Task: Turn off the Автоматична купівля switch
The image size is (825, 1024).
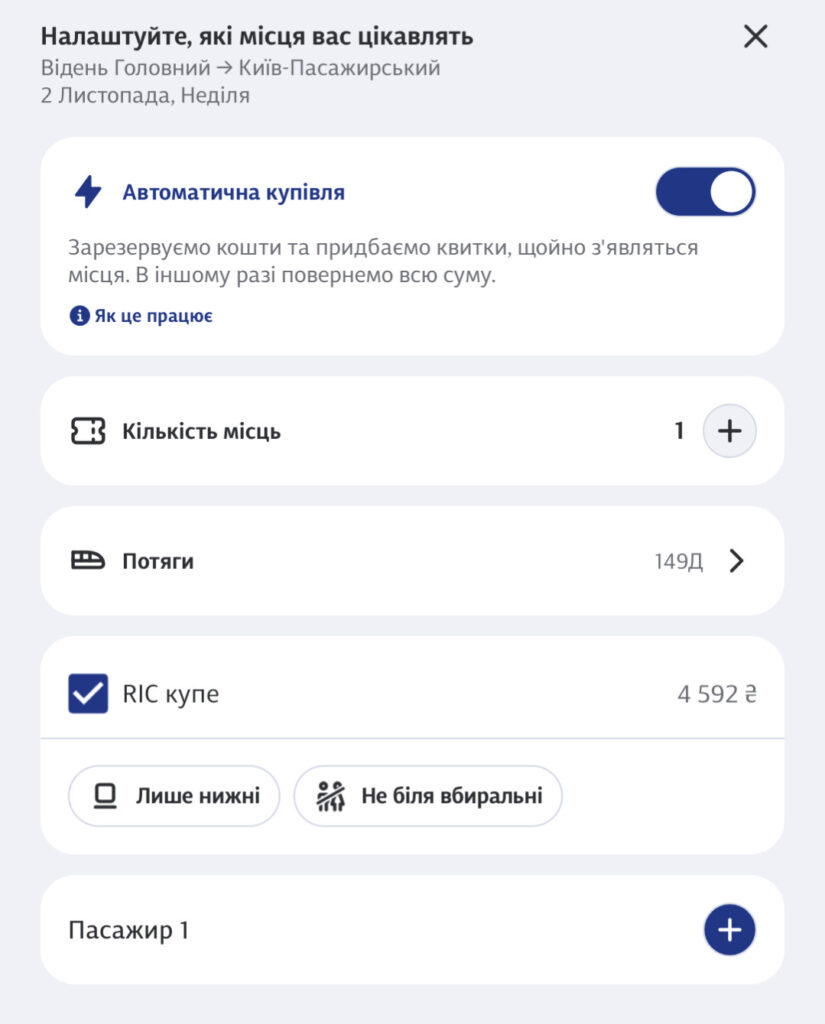Action: [705, 192]
